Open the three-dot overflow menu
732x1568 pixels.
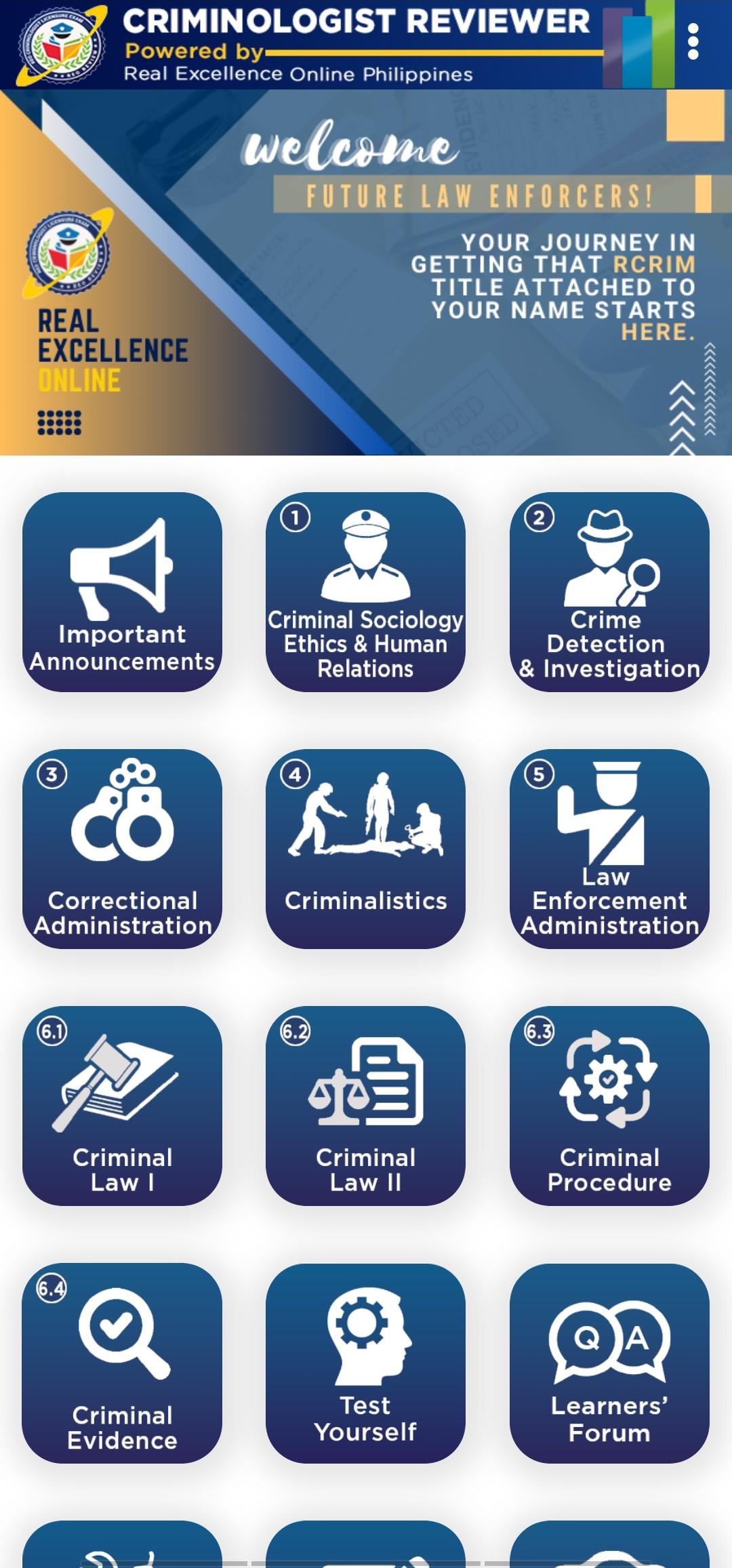pos(693,42)
